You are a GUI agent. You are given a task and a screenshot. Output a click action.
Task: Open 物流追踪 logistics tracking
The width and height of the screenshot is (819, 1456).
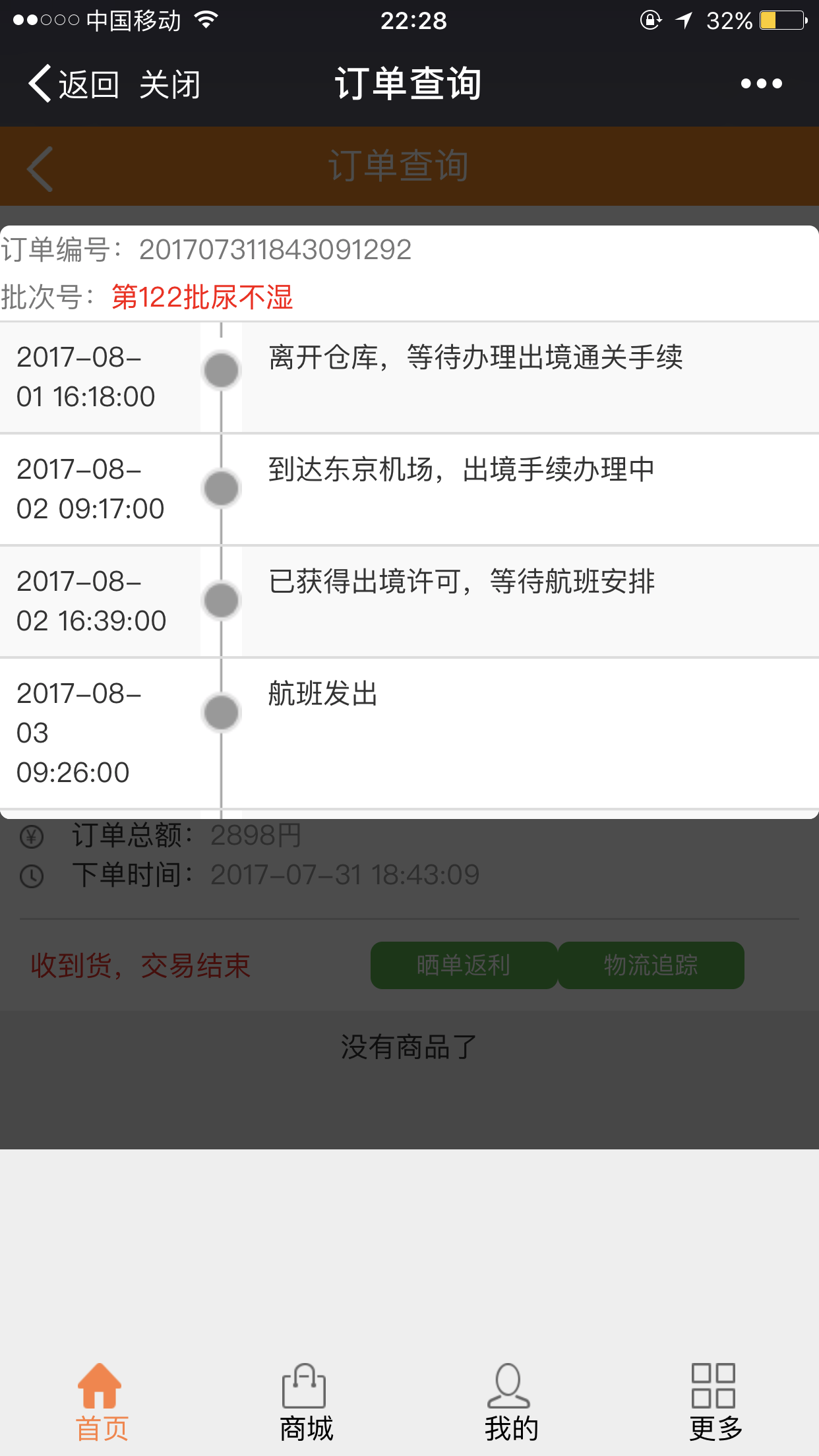point(651,965)
